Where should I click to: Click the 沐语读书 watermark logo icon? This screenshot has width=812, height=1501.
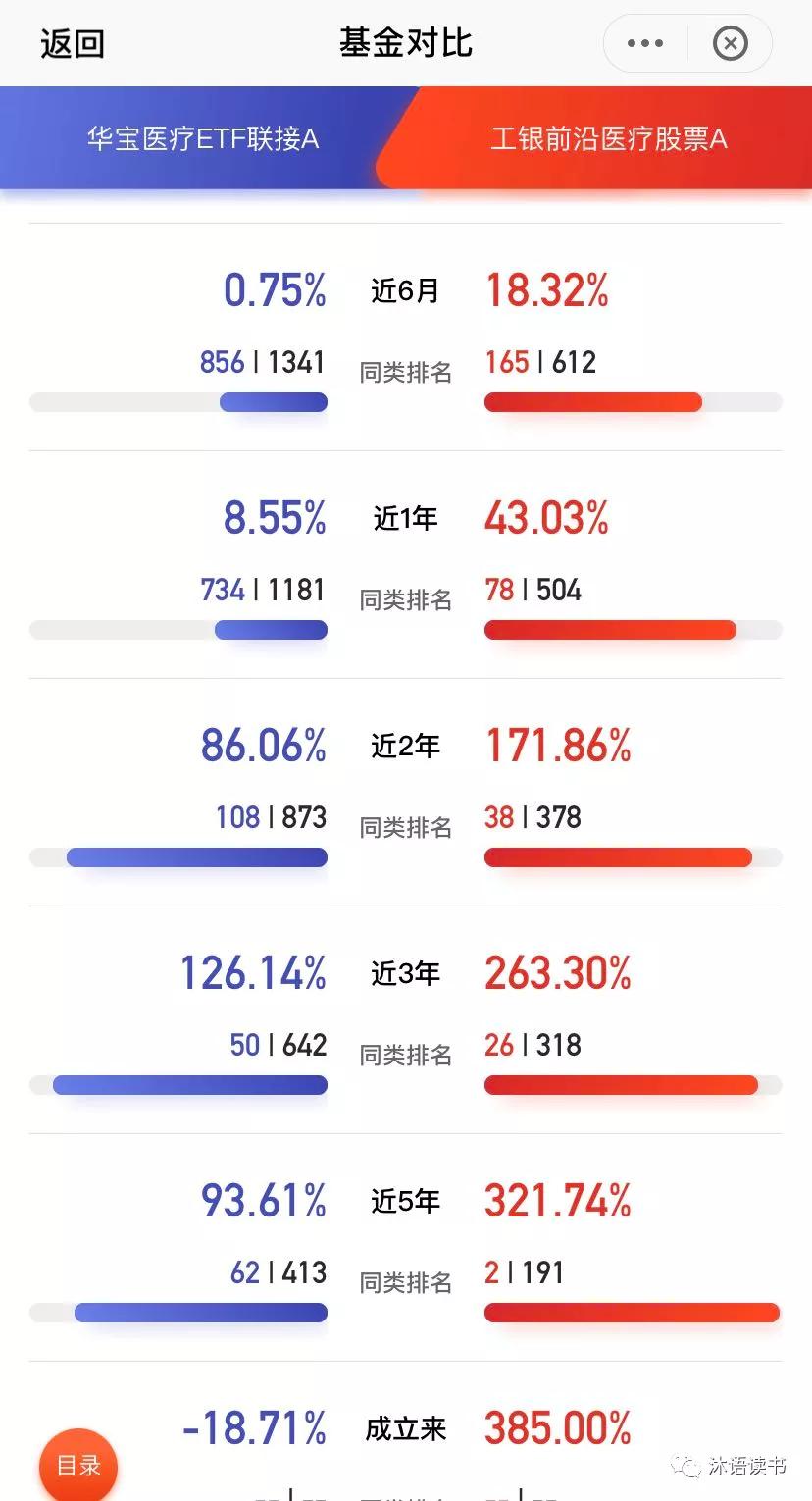[685, 1466]
